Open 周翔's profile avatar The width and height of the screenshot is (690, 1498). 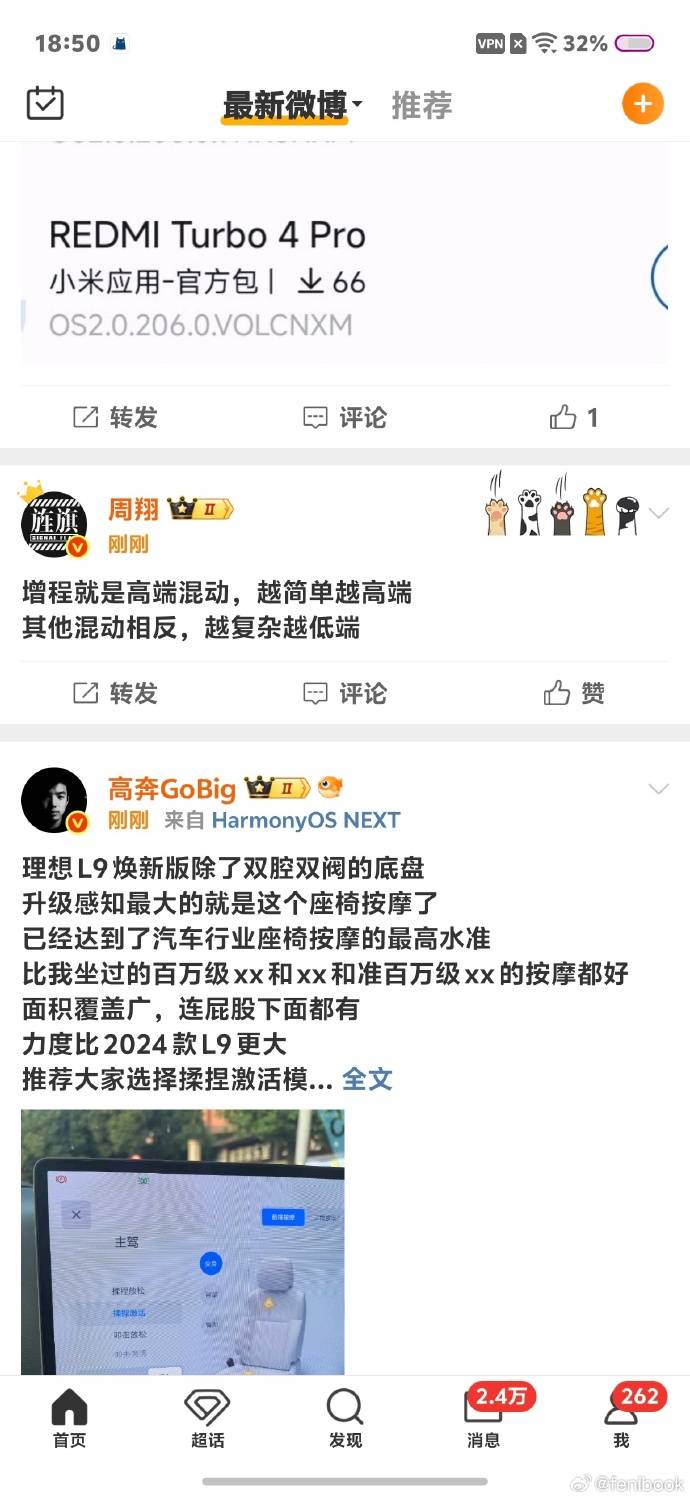point(54,525)
